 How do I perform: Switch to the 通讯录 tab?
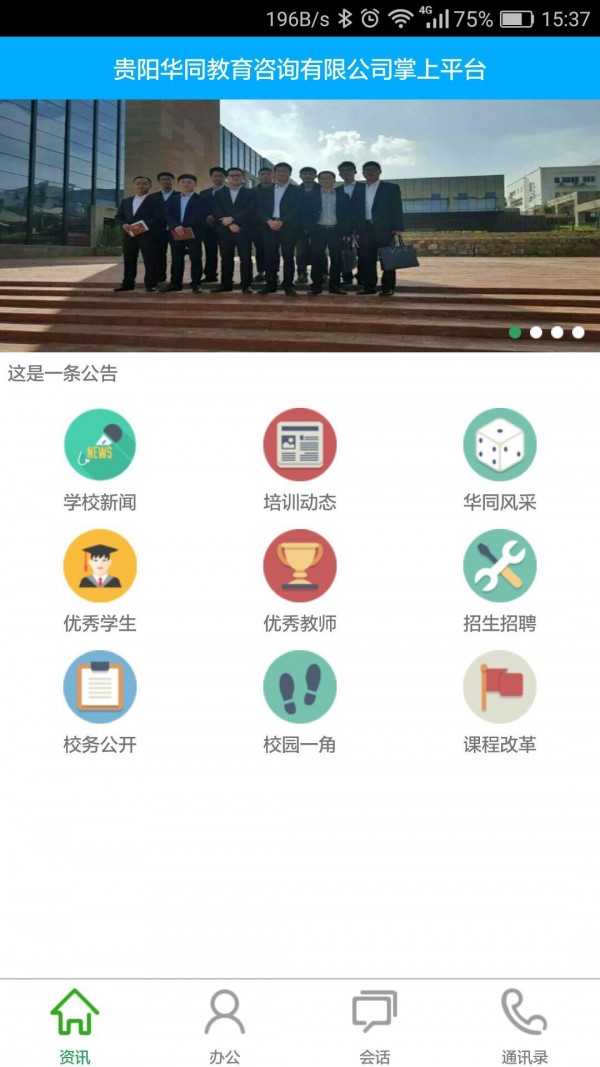coord(525,1024)
